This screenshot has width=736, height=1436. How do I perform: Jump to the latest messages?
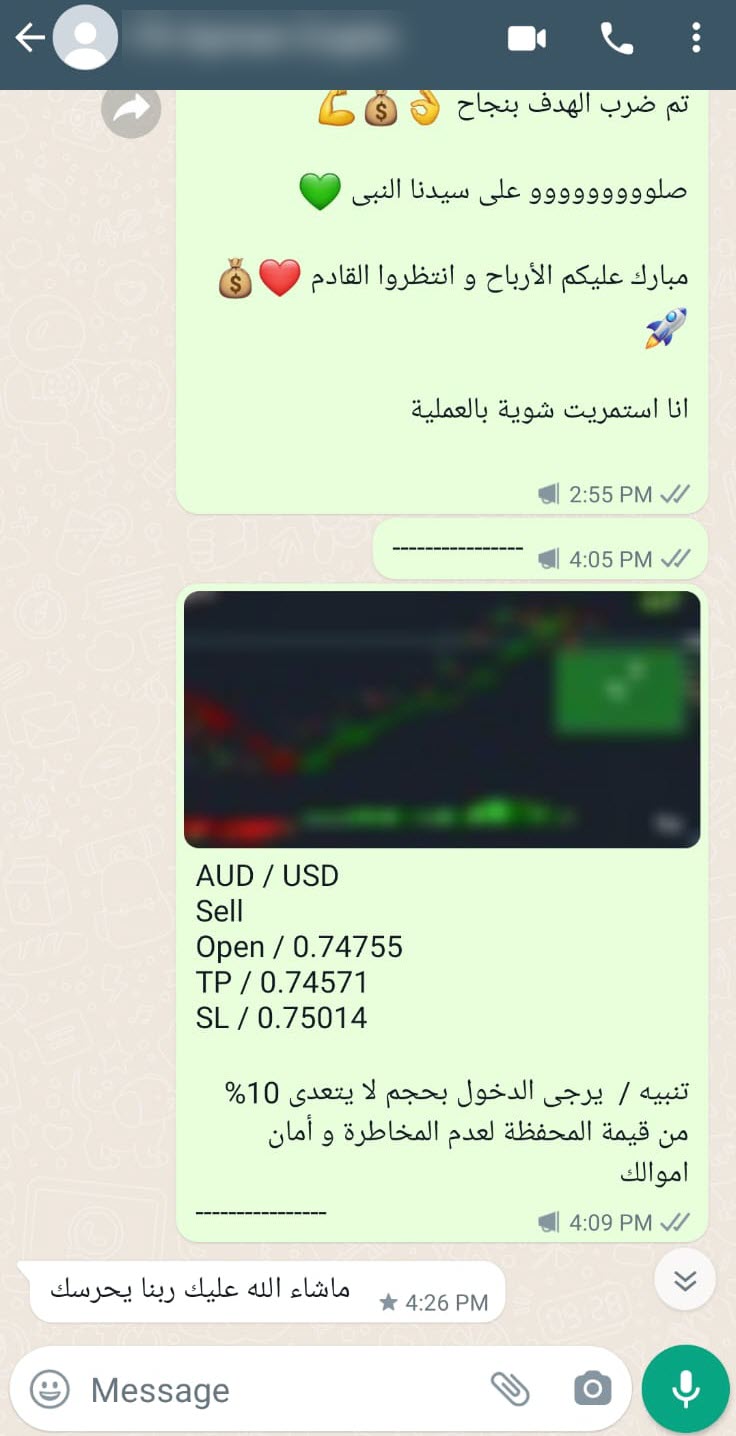685,1279
